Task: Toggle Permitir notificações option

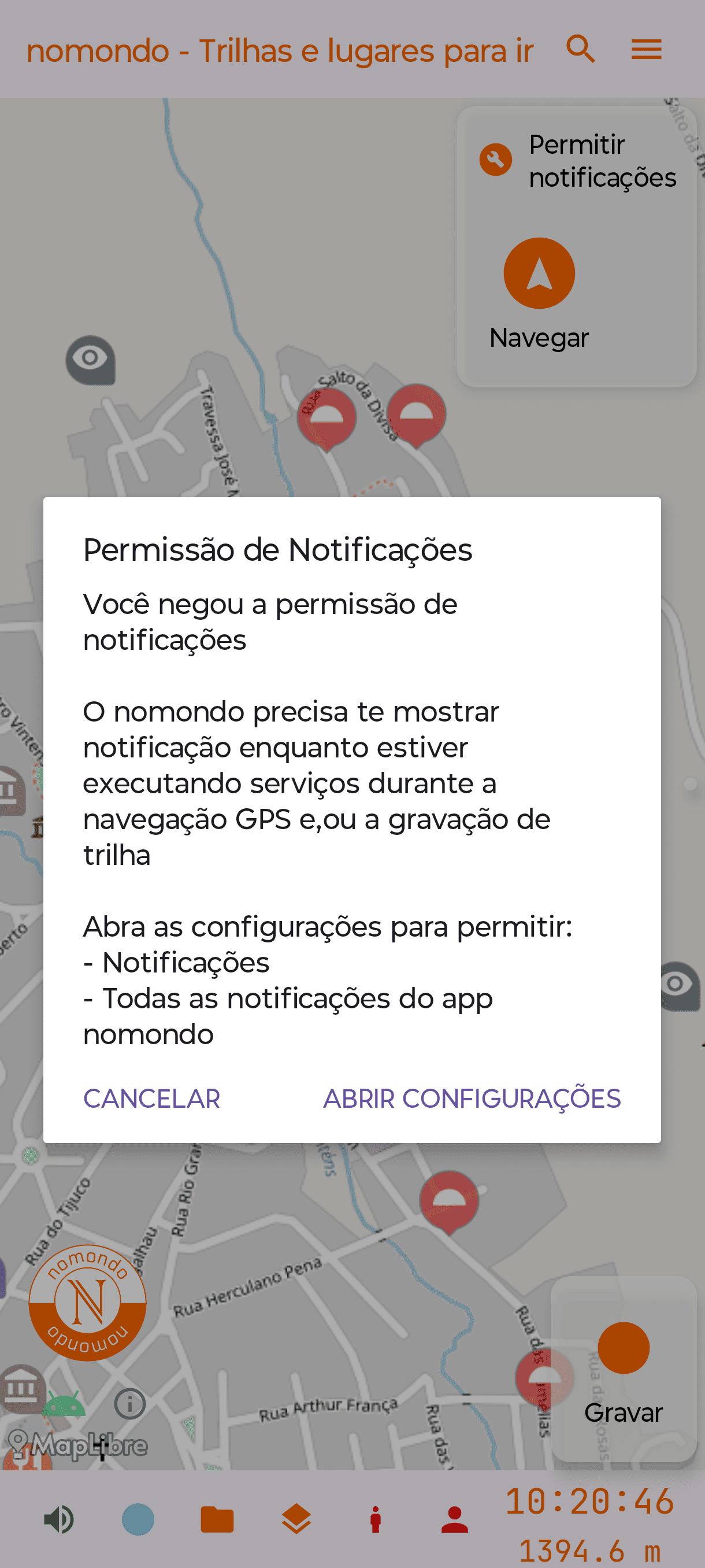Action: pyautogui.click(x=602, y=160)
